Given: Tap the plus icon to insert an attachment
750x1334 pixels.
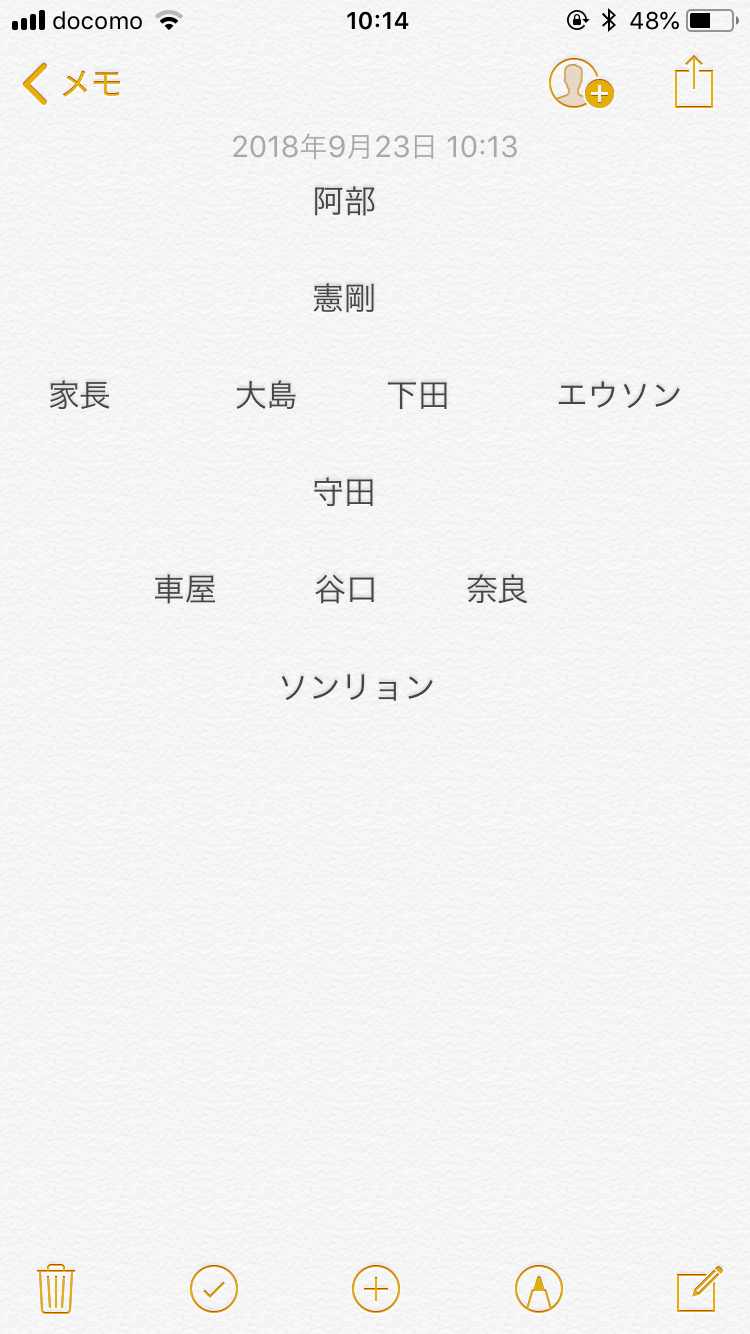Looking at the screenshot, I should tap(376, 1288).
